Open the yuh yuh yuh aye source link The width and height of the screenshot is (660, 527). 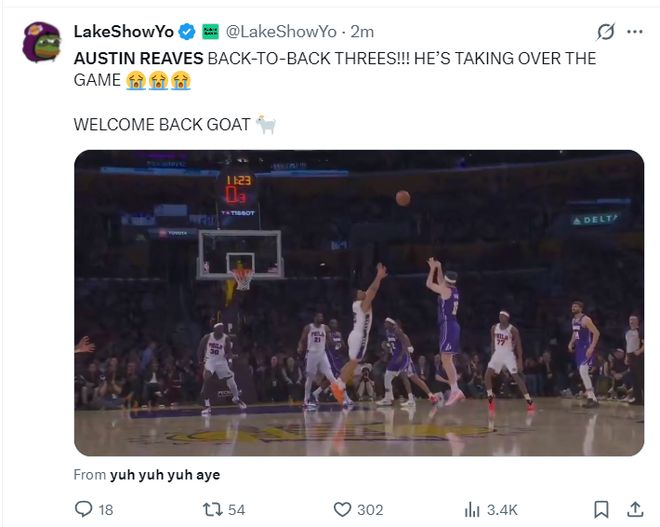click(165, 475)
